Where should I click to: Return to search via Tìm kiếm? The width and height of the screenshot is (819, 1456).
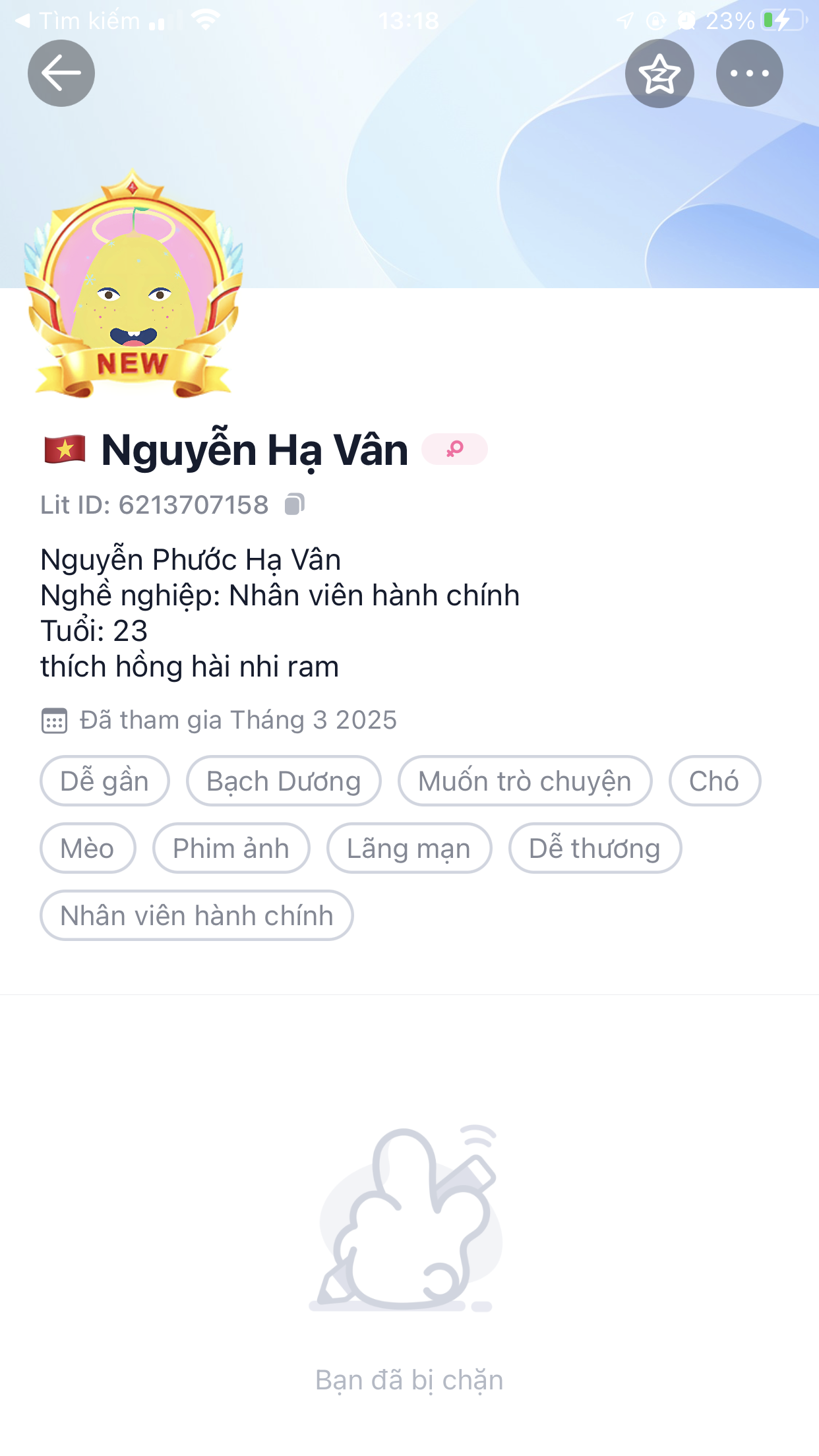78,21
